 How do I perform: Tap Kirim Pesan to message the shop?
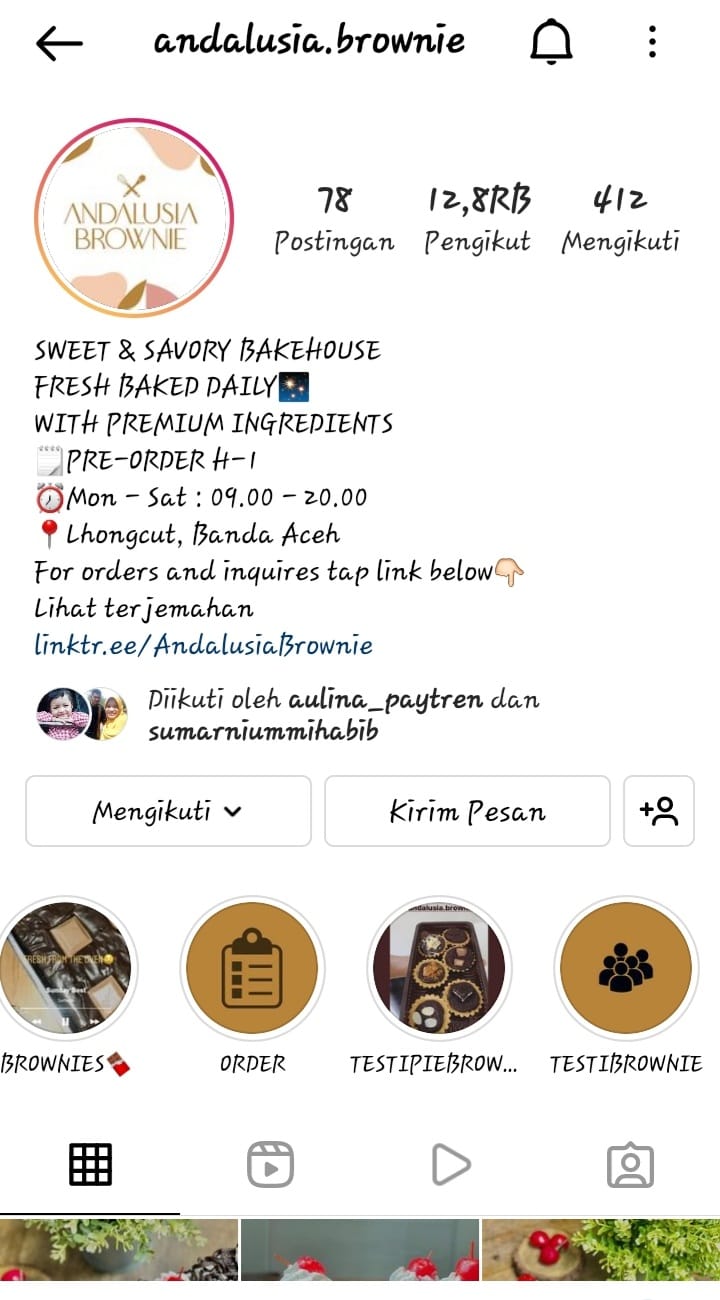click(467, 811)
